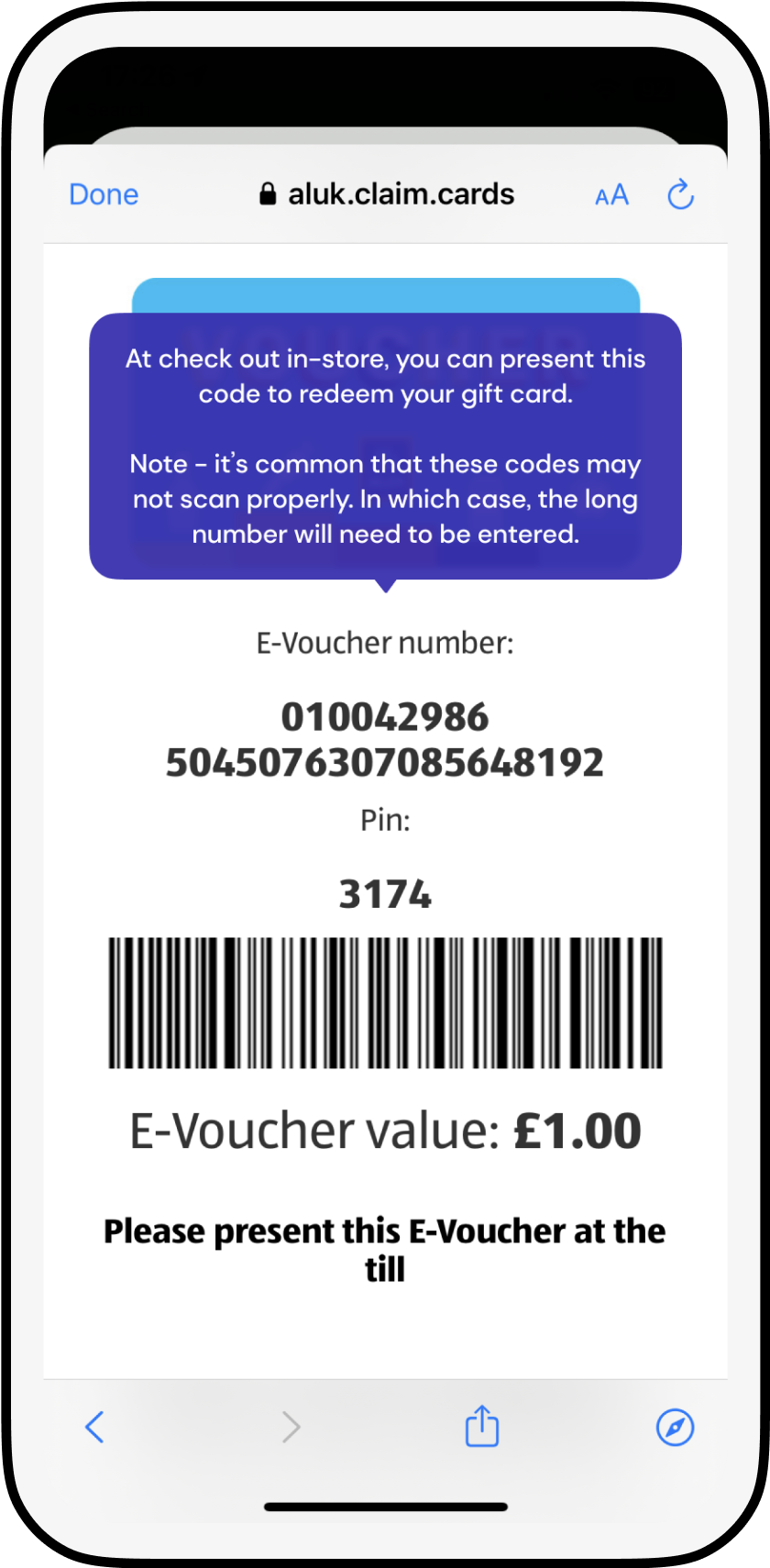This screenshot has width=770, height=1568.
Task: Go forward with the forward arrow
Action: tap(291, 1427)
